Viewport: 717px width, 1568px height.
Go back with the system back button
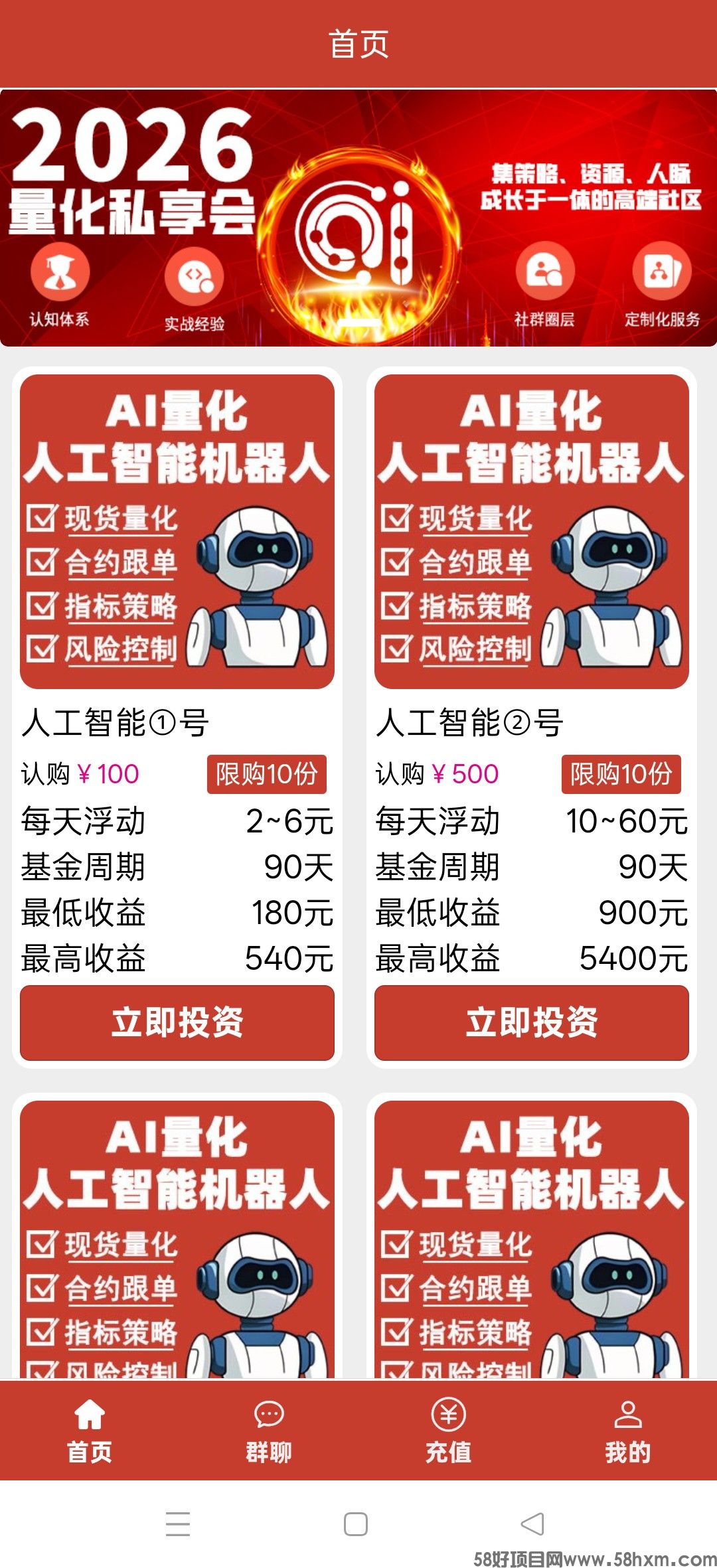point(532,1524)
